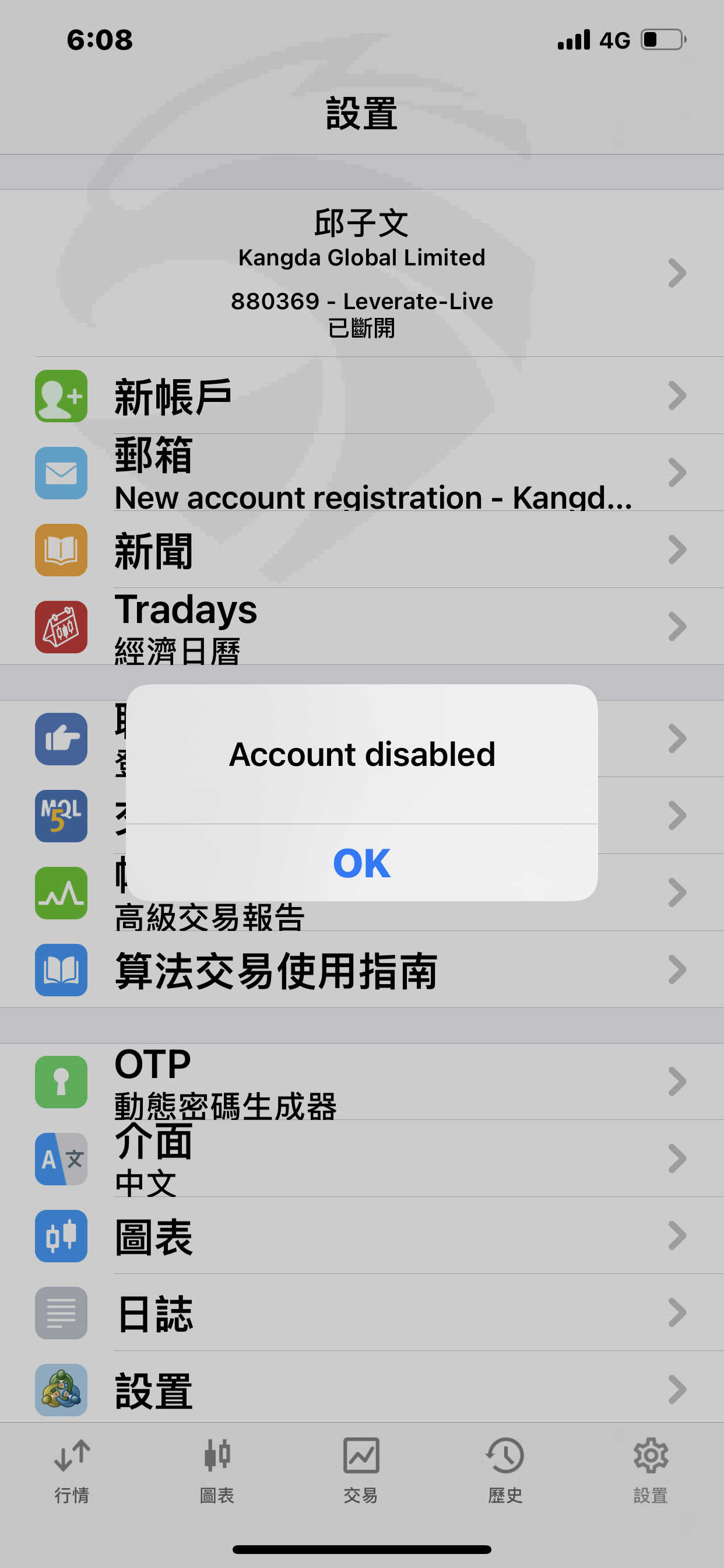Open the 圖表 chart settings row

tap(362, 1235)
